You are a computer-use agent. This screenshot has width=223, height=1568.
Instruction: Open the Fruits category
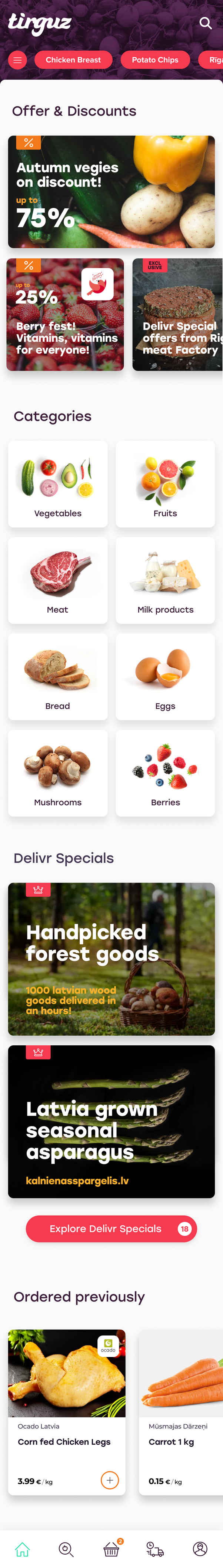click(x=165, y=484)
